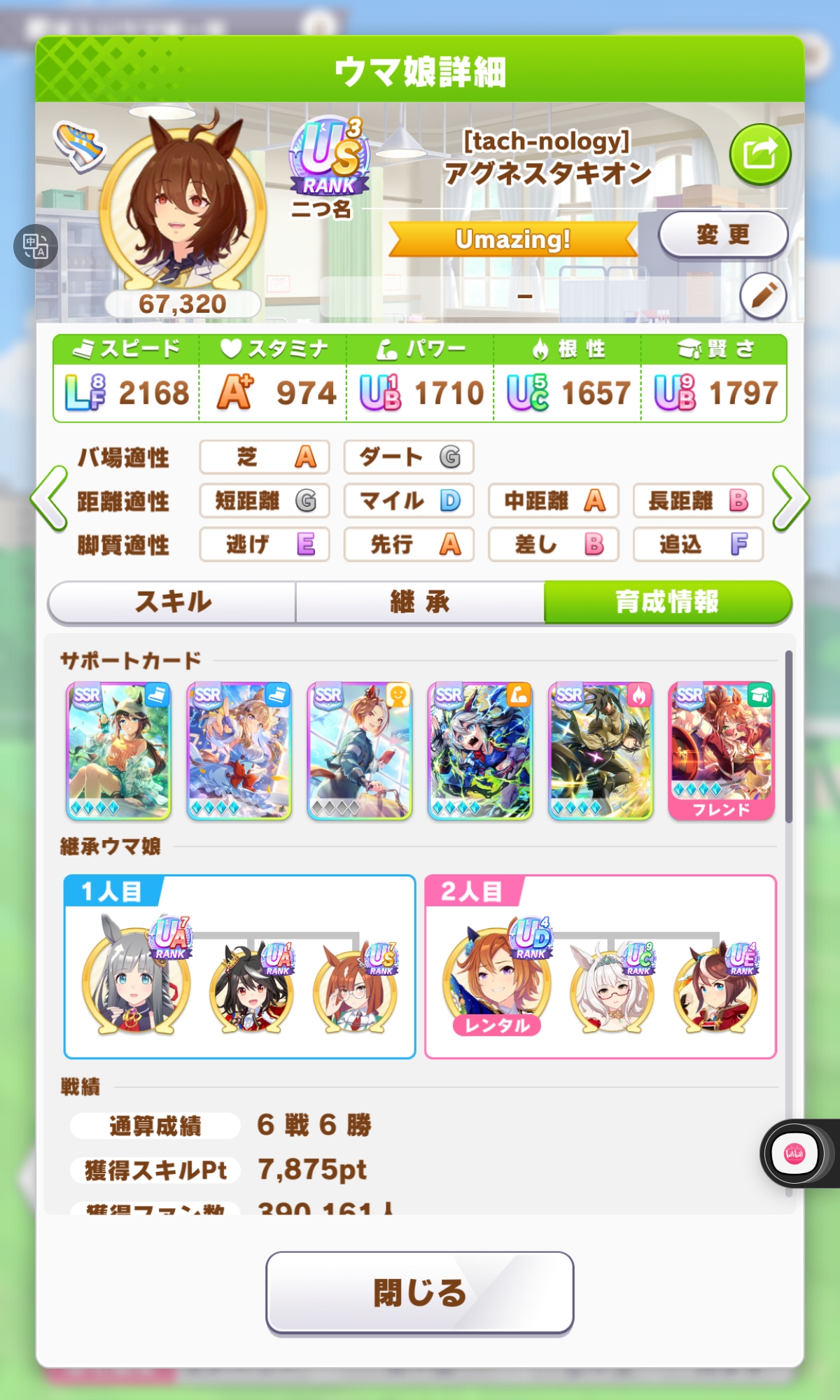Switch to the 継承 tab
Viewport: 840px width, 1400px height.
point(420,601)
